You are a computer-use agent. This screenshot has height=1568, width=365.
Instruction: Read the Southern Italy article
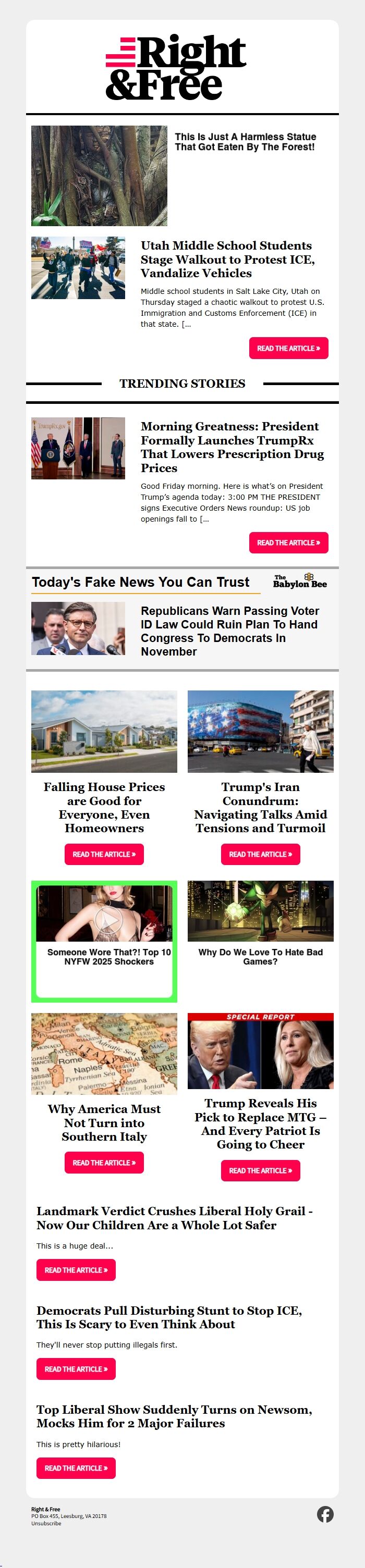[x=104, y=1163]
